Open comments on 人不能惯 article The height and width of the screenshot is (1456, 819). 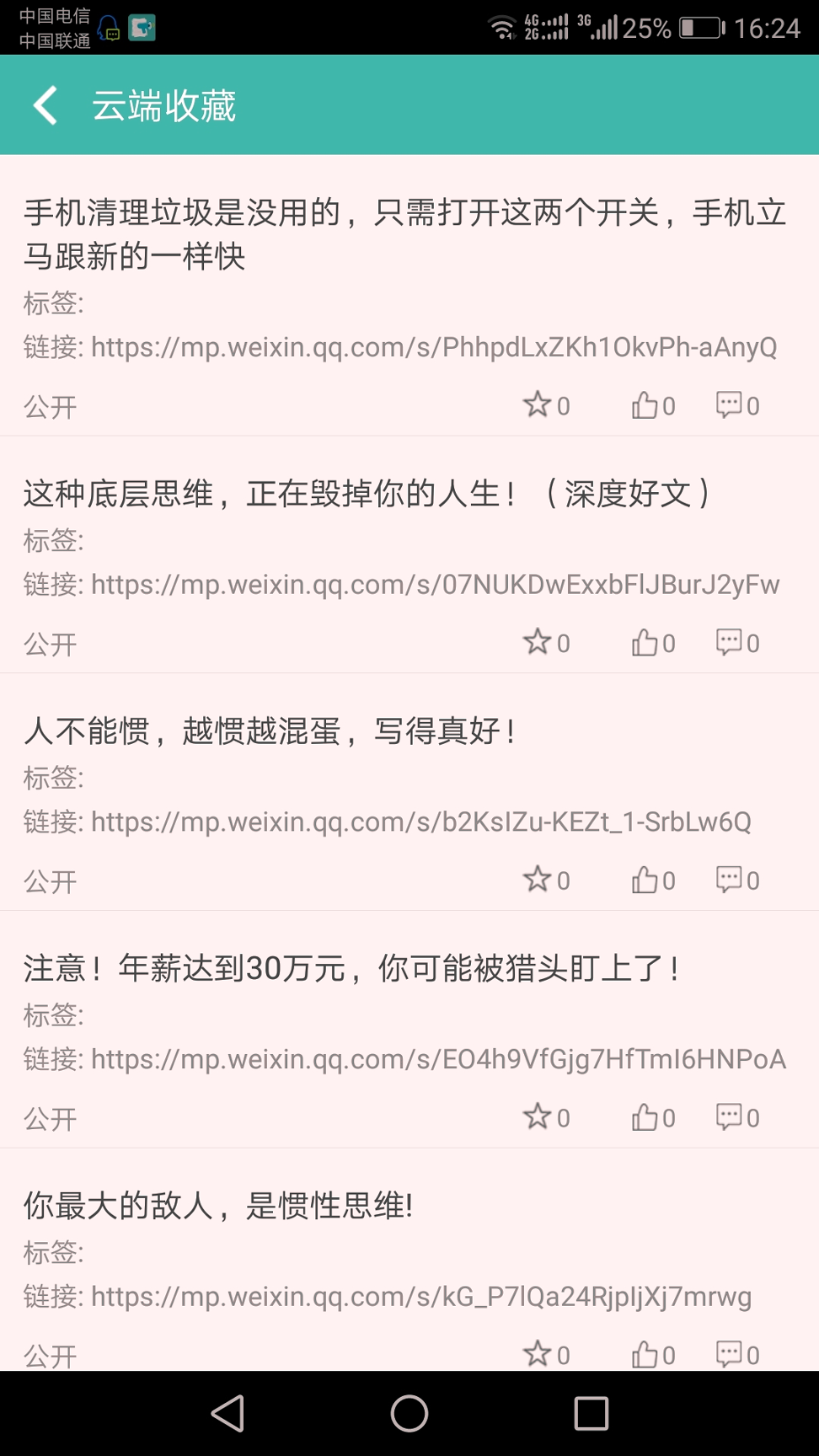point(730,879)
